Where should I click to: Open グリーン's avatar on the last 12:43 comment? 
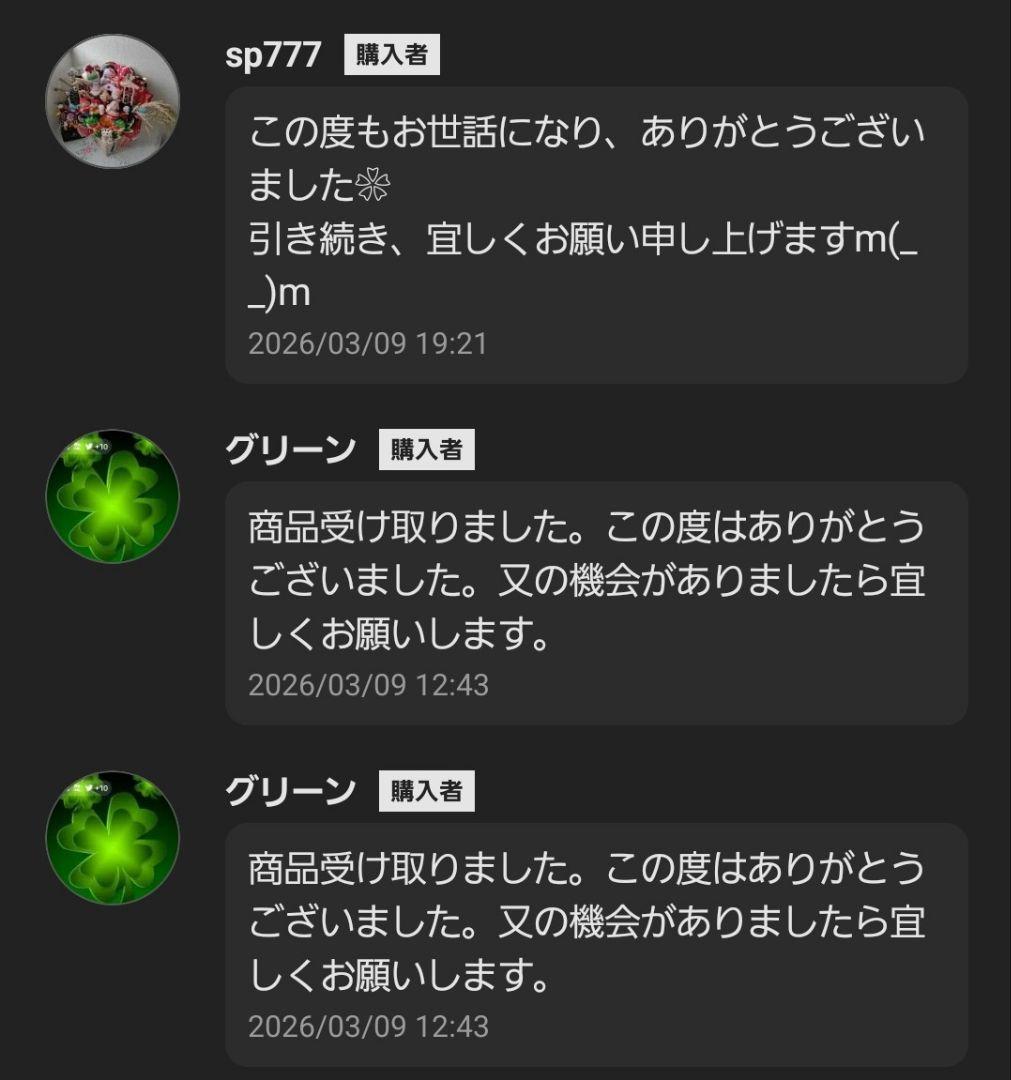tap(112, 838)
